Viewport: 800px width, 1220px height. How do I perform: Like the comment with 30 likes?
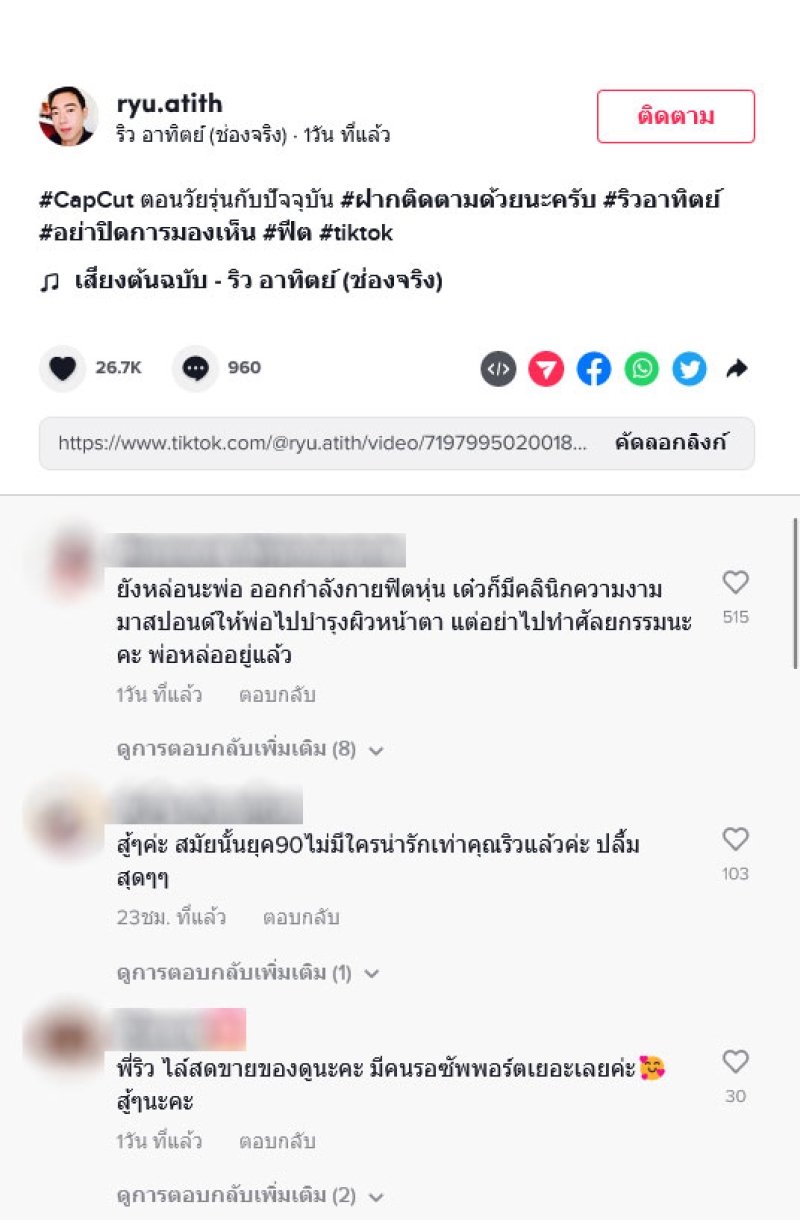[735, 1062]
